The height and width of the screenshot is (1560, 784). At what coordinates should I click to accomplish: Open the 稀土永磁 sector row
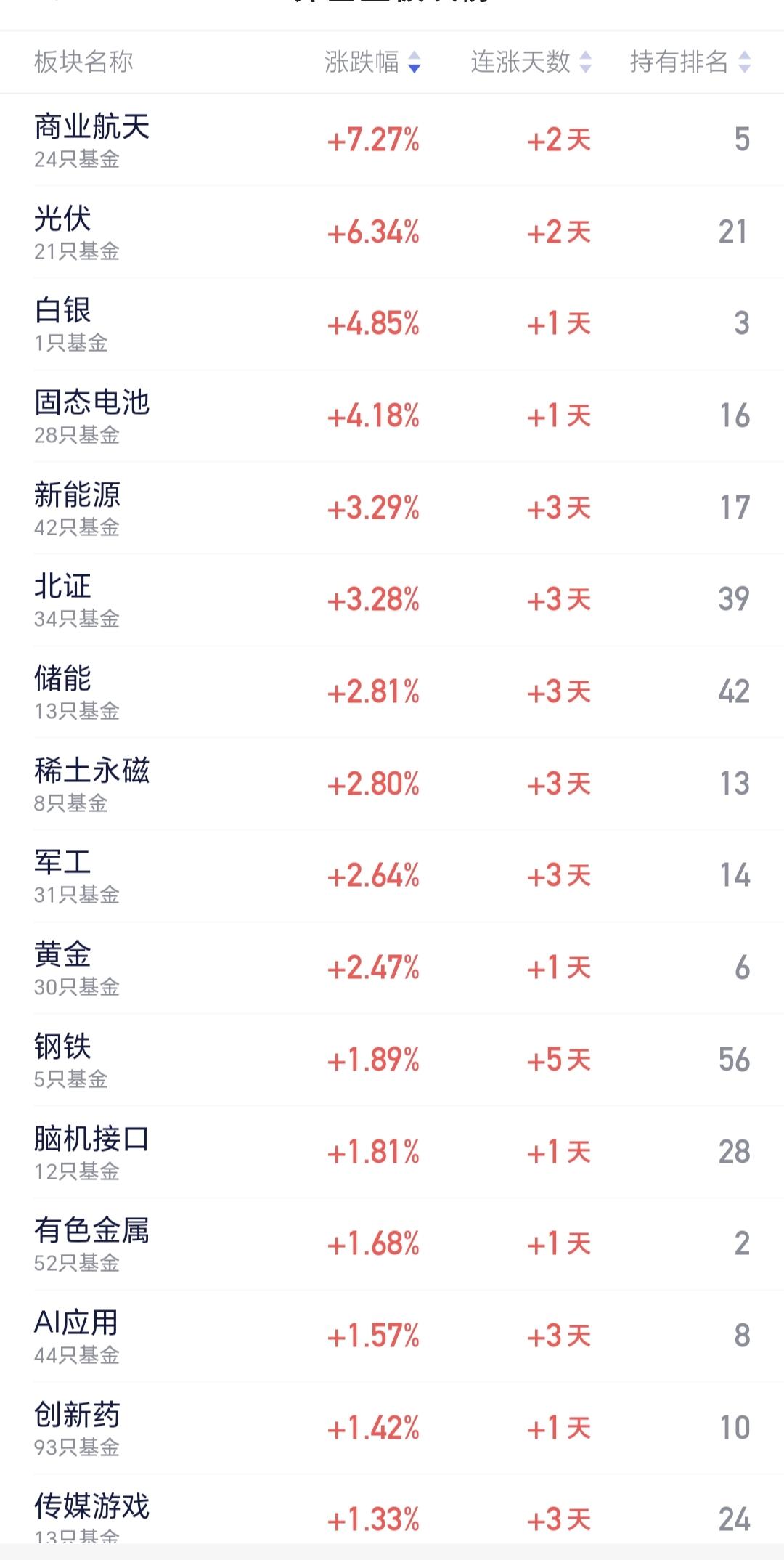coord(392,784)
